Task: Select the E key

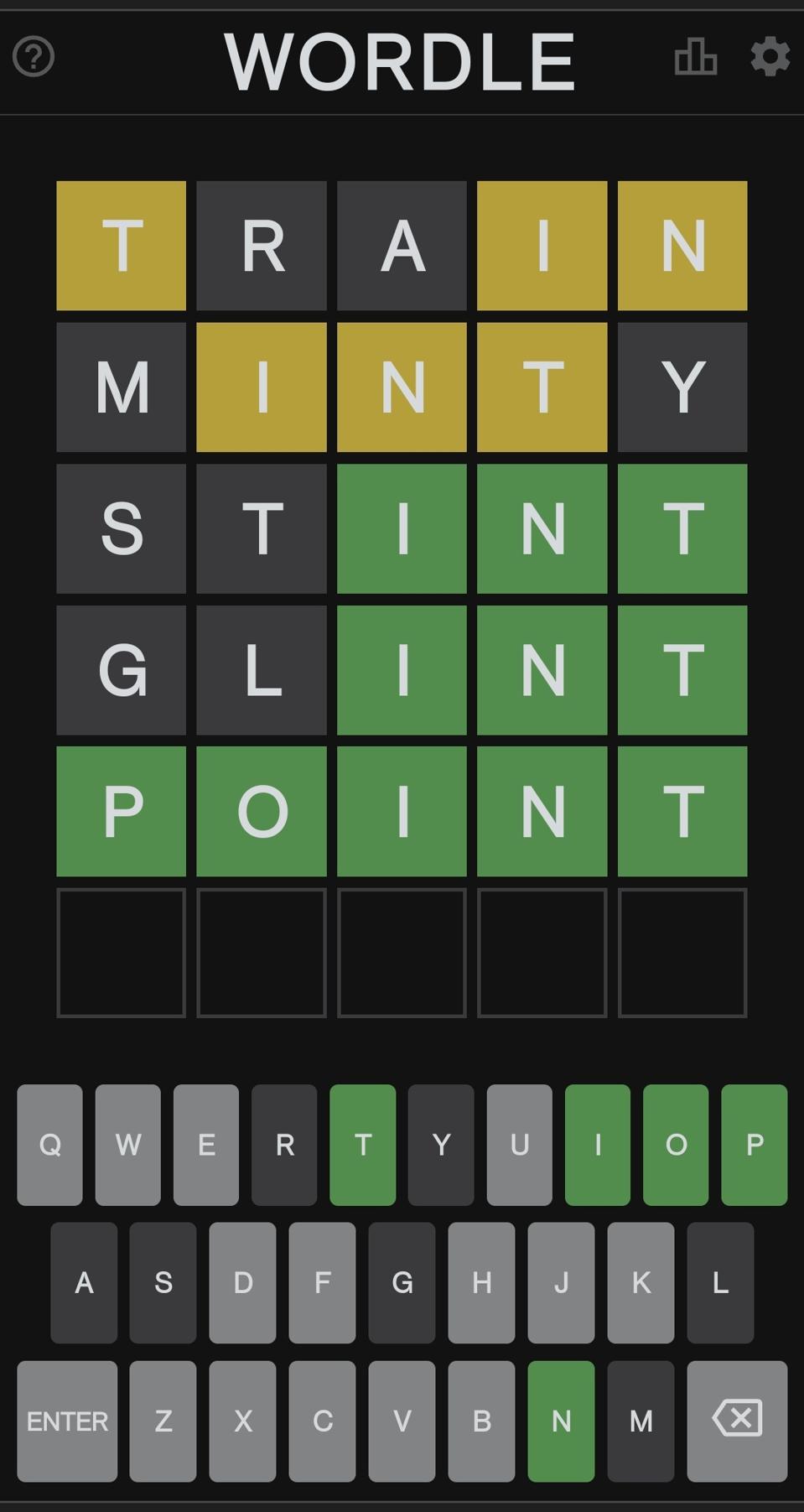Action: click(x=206, y=1145)
